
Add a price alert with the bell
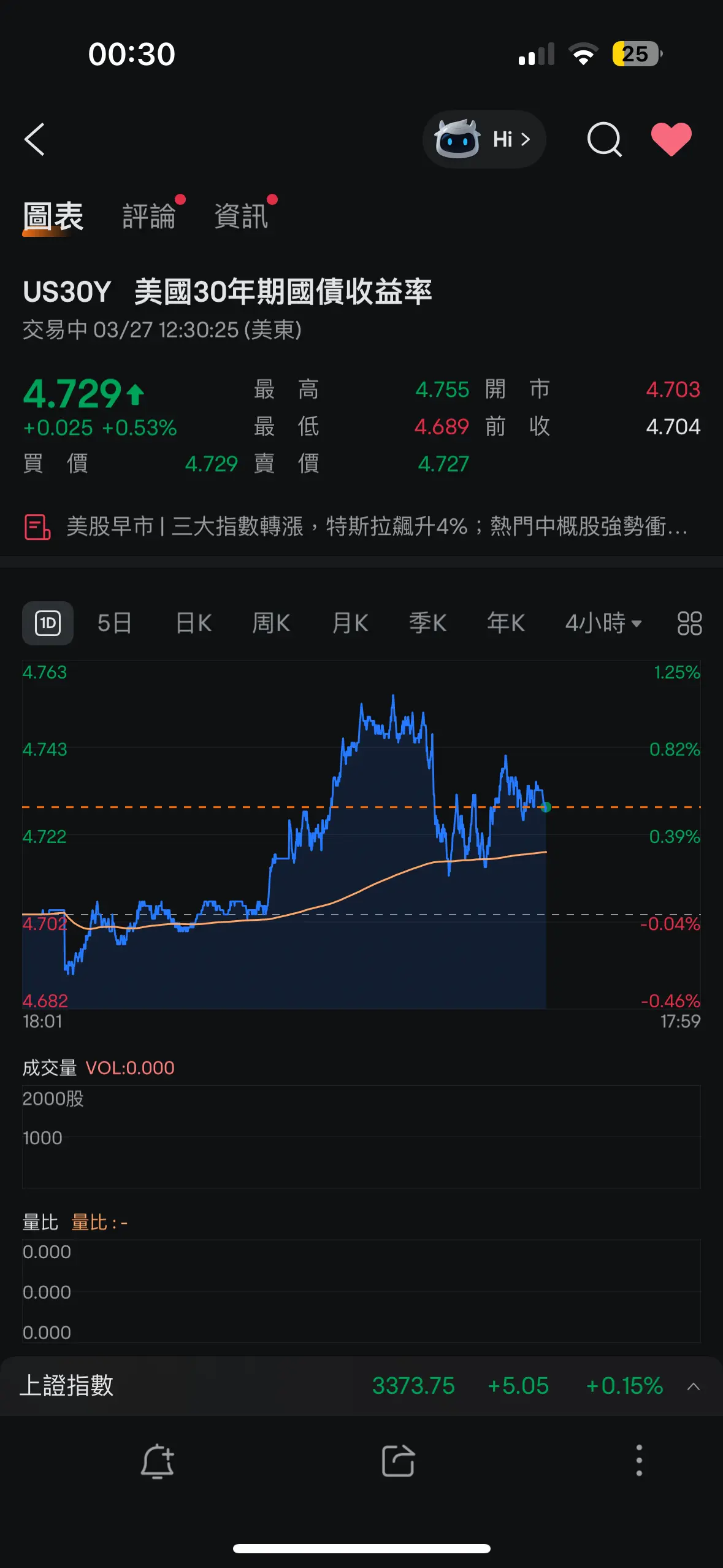tap(158, 1460)
